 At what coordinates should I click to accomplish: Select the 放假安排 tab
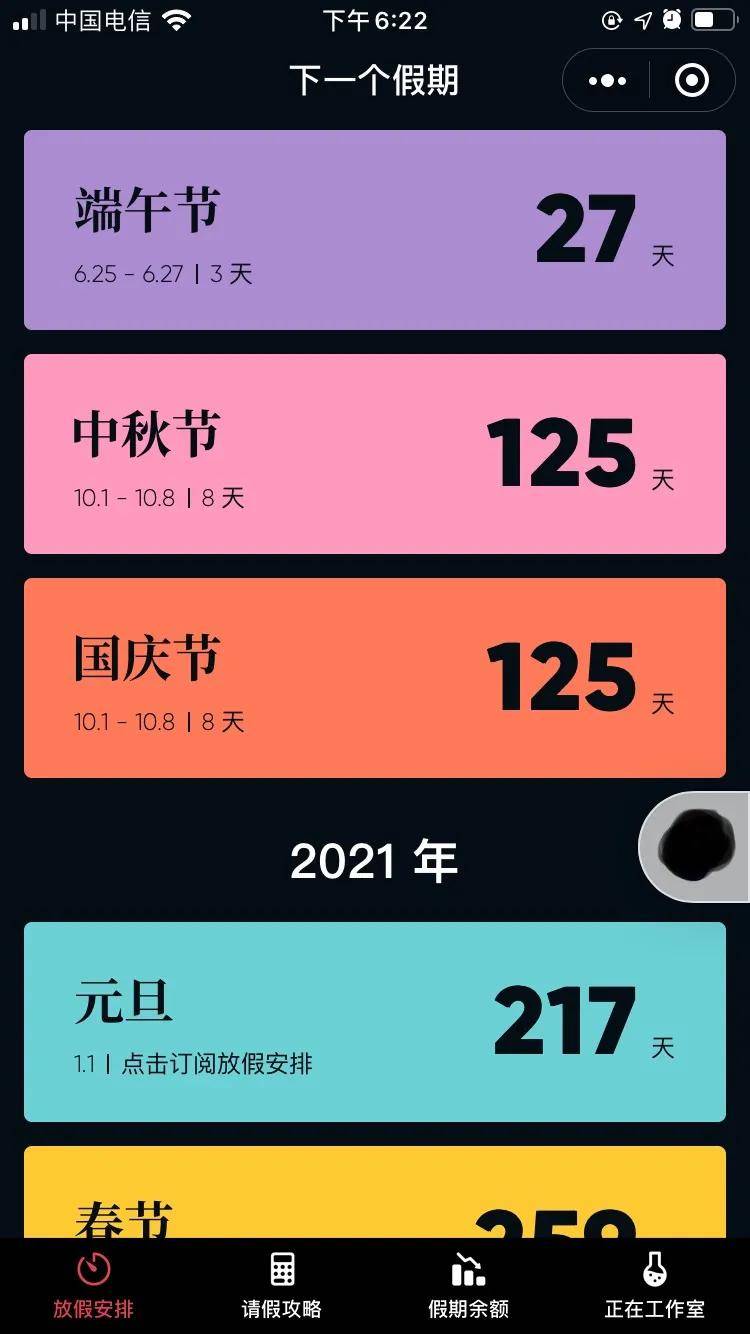94,1286
